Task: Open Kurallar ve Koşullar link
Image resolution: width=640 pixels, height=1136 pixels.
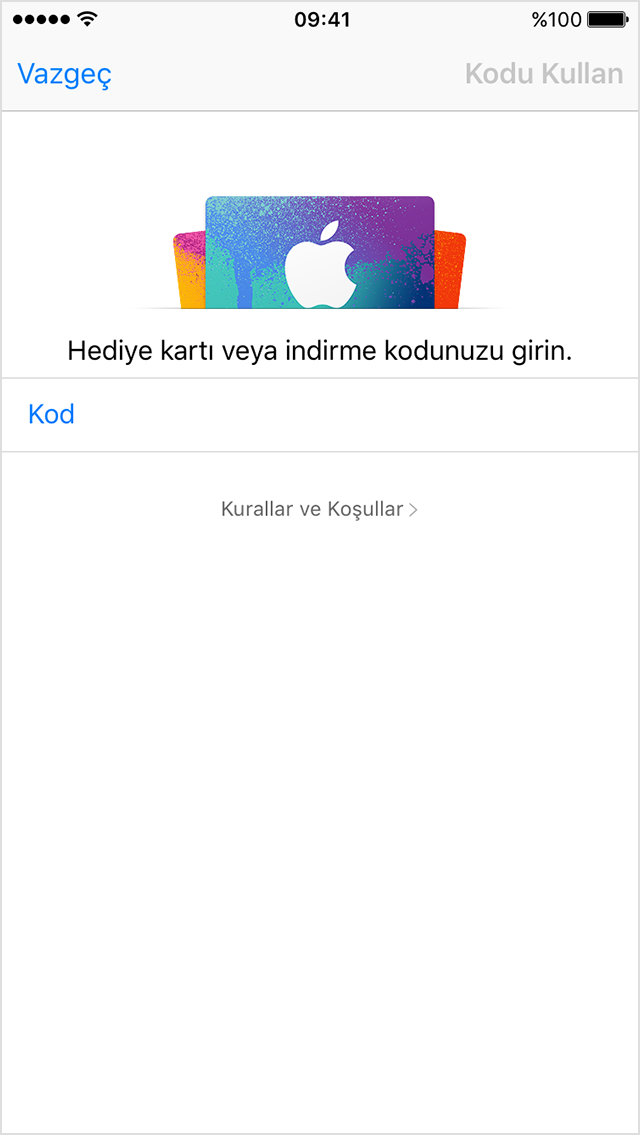Action: pos(320,509)
